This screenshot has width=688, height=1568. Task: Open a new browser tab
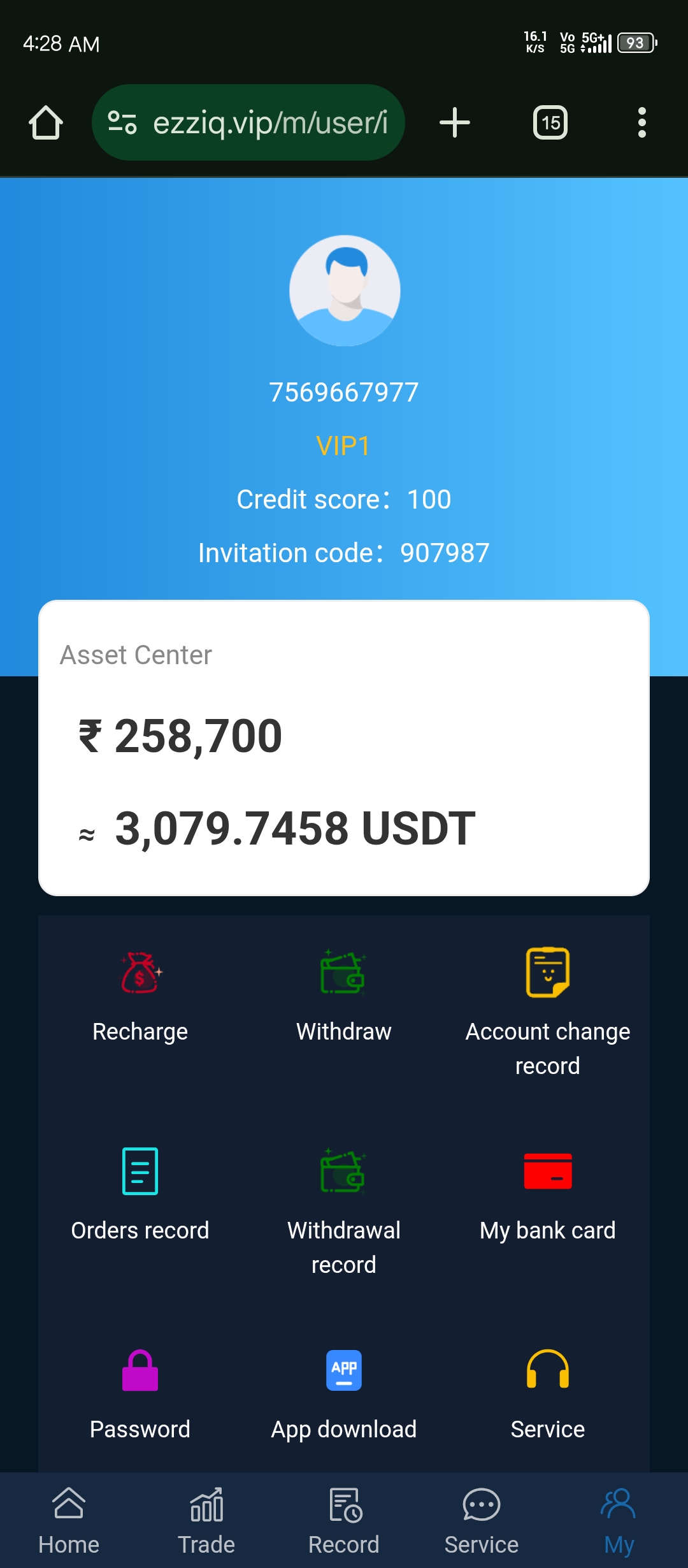click(x=455, y=122)
